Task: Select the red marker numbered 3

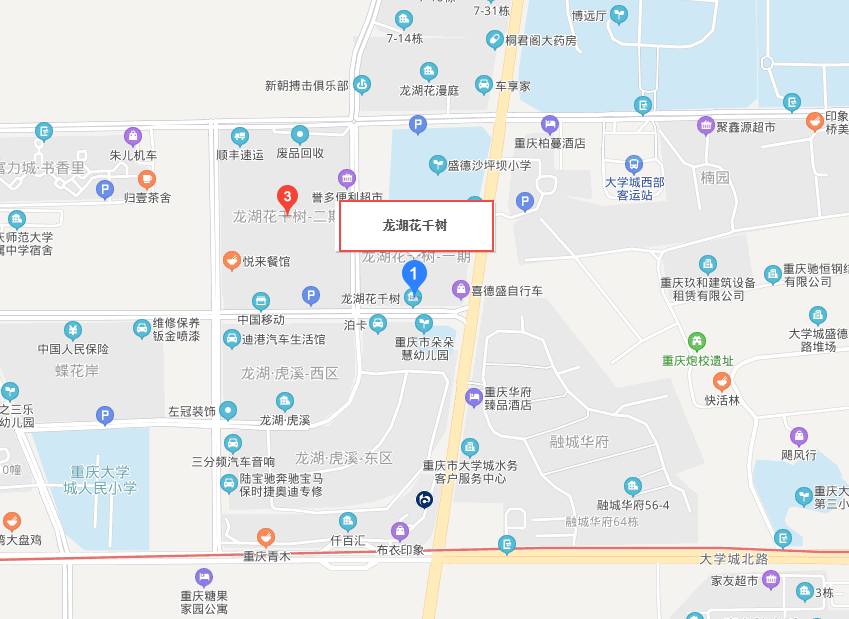Action: click(288, 196)
